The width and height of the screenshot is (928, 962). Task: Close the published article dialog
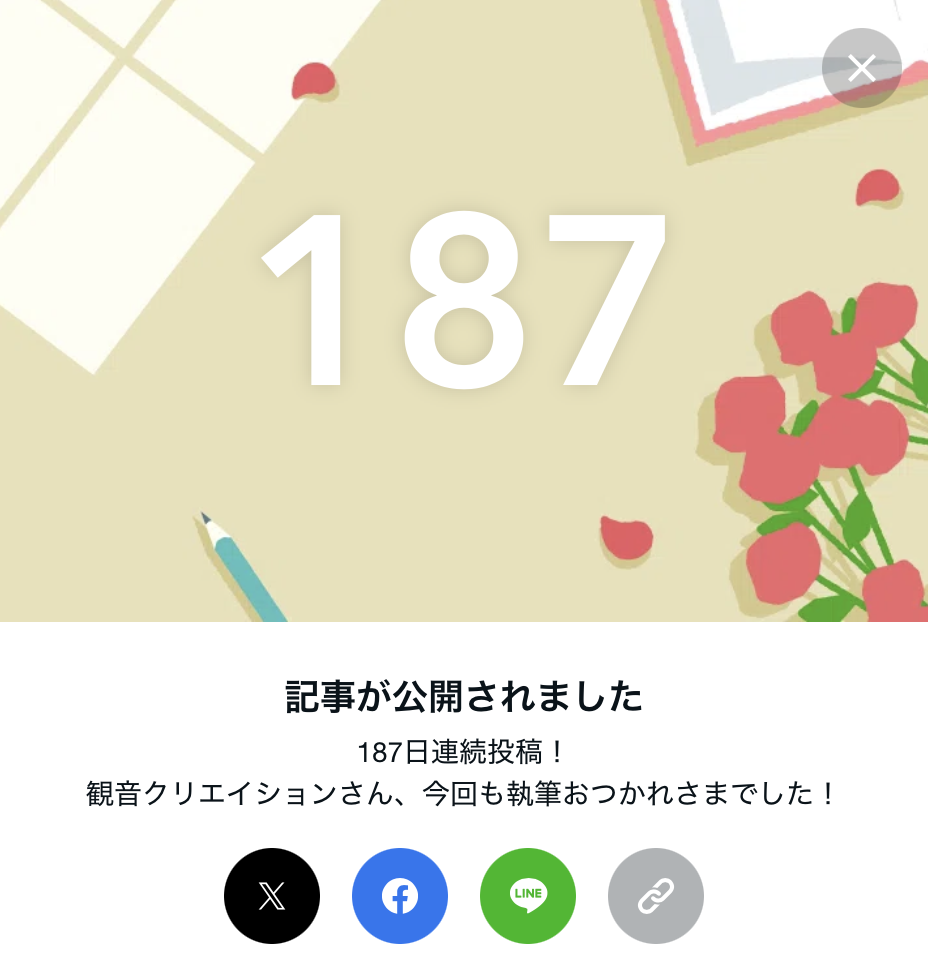point(861,68)
